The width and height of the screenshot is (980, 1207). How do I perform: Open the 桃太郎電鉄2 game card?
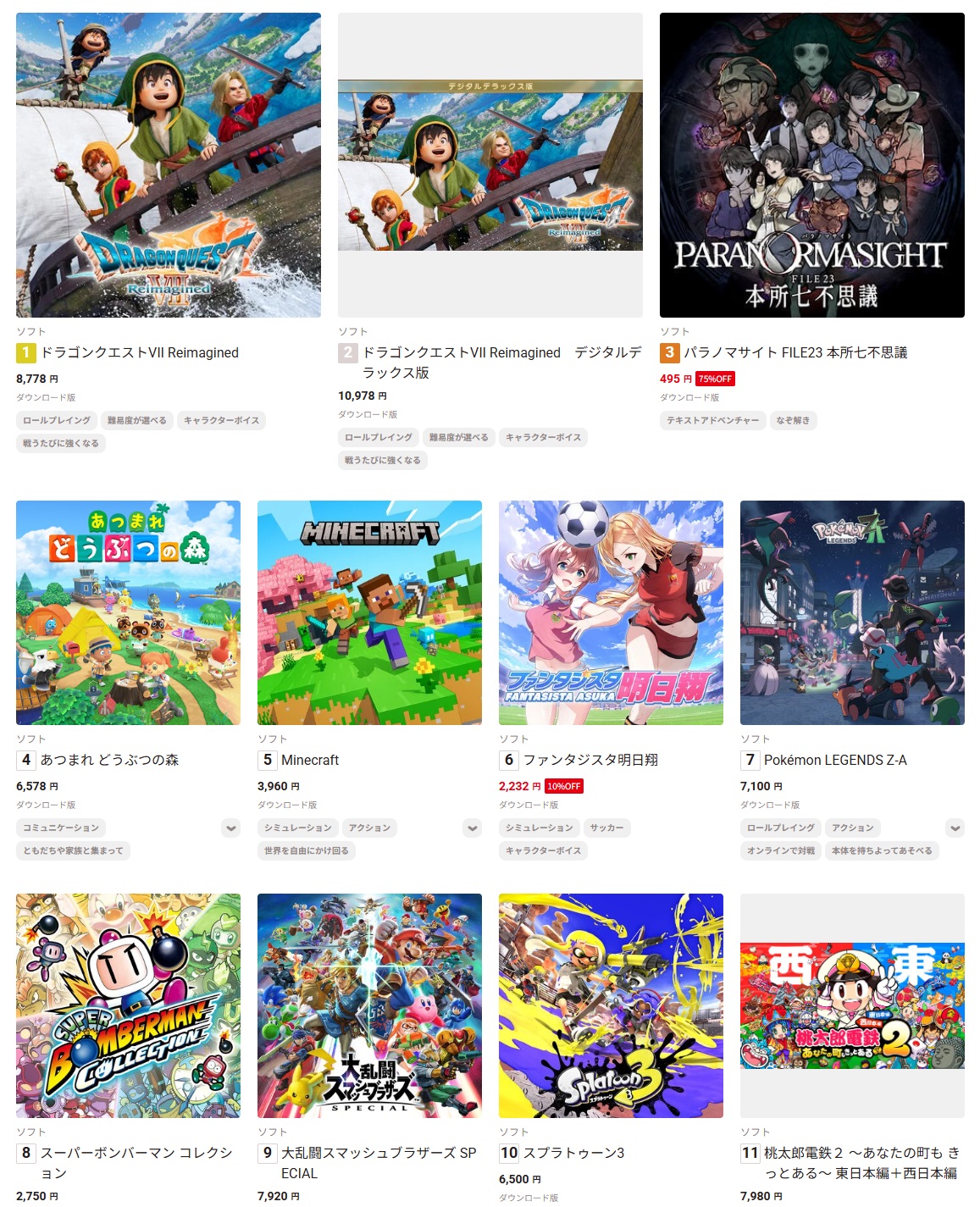click(852, 1005)
